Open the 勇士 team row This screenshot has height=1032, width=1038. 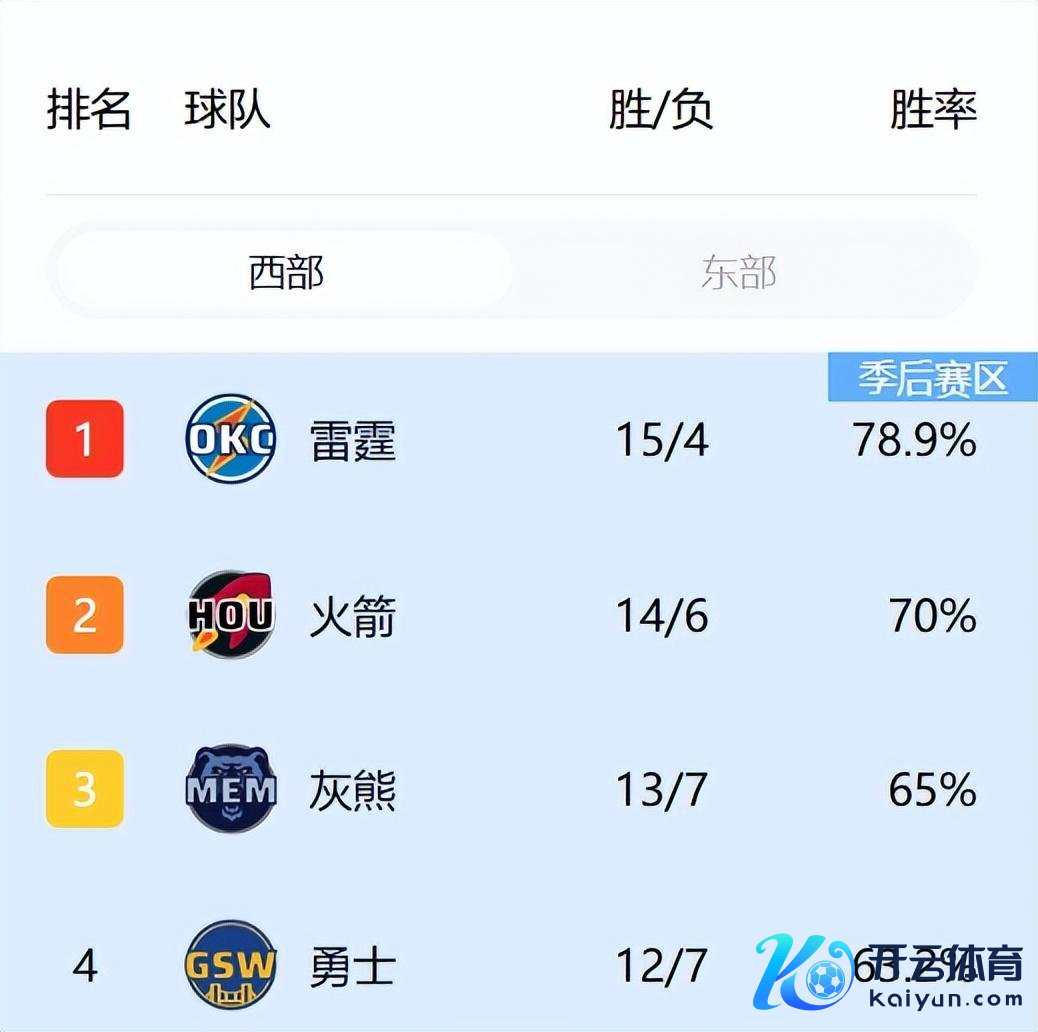click(352, 966)
